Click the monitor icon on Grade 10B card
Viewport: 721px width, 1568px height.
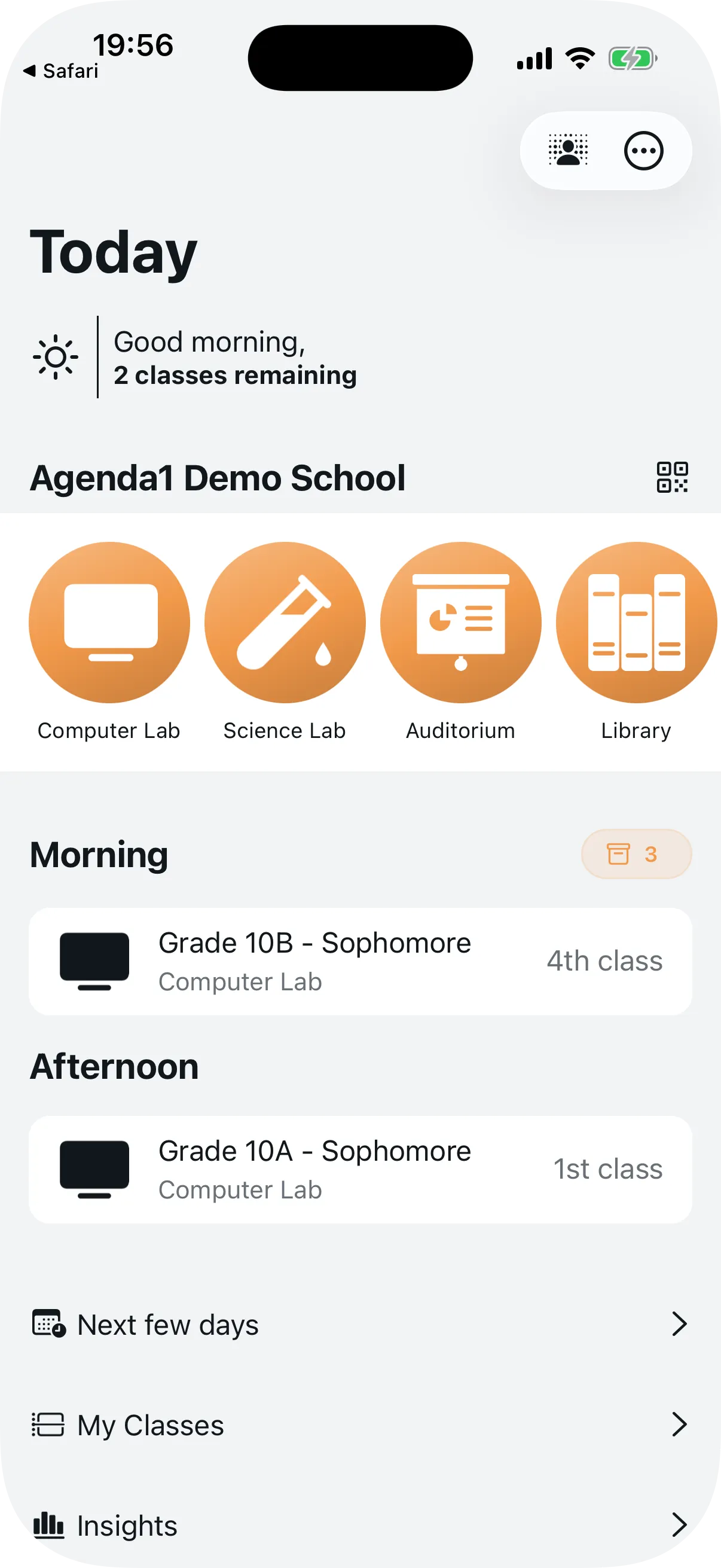point(95,960)
